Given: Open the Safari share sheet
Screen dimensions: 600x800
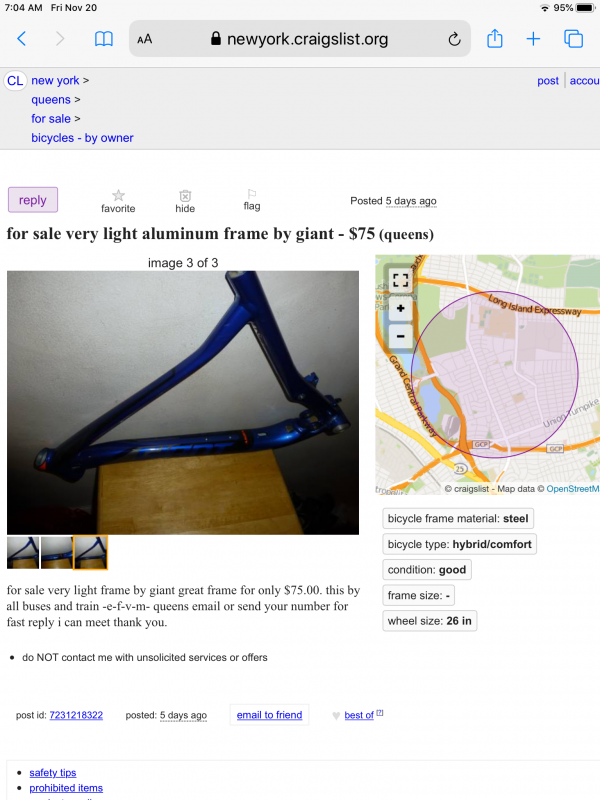Looking at the screenshot, I should click(x=494, y=38).
